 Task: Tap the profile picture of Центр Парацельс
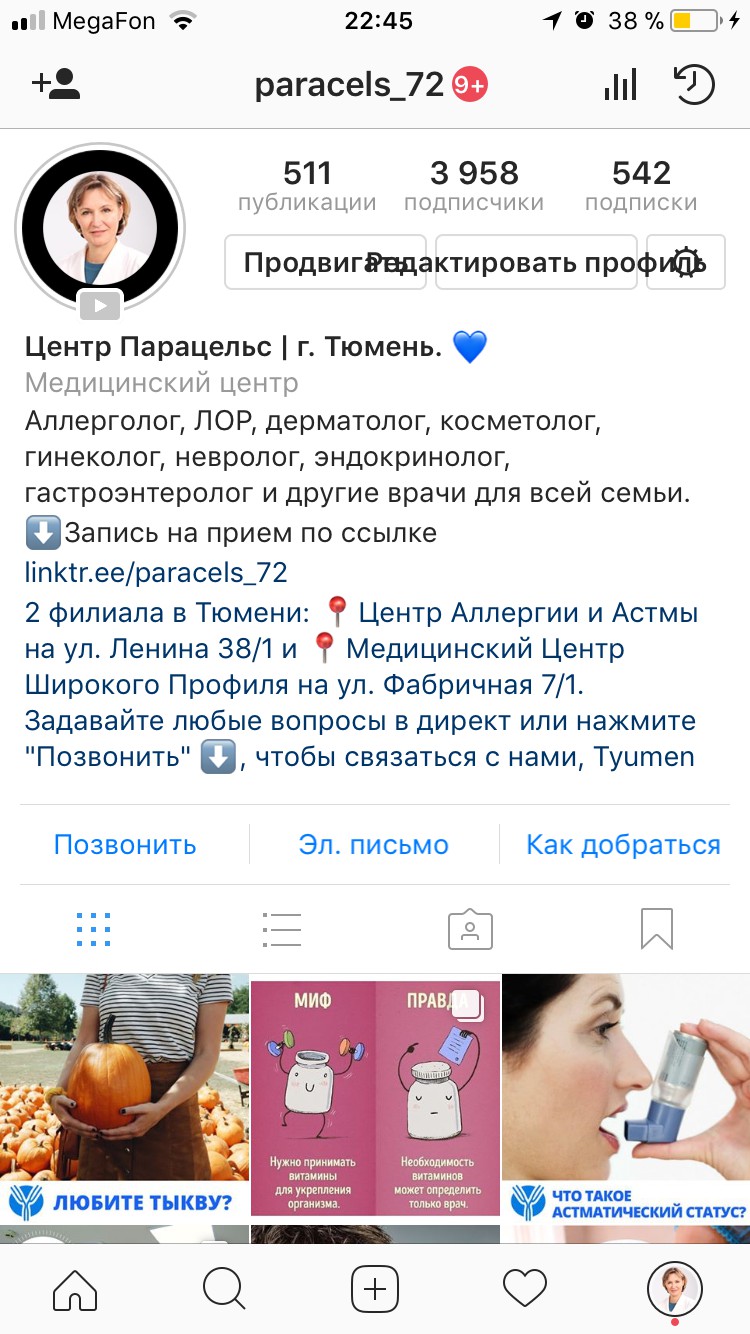point(99,227)
